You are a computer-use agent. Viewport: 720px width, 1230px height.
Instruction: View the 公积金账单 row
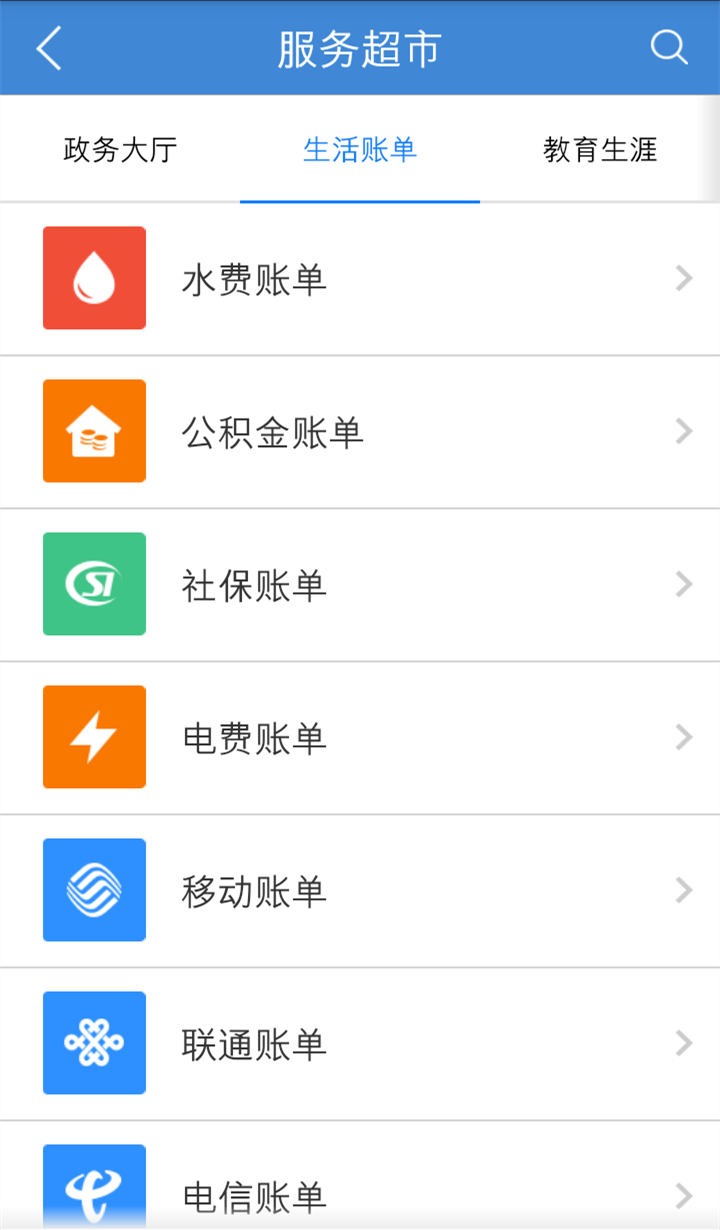click(x=360, y=432)
